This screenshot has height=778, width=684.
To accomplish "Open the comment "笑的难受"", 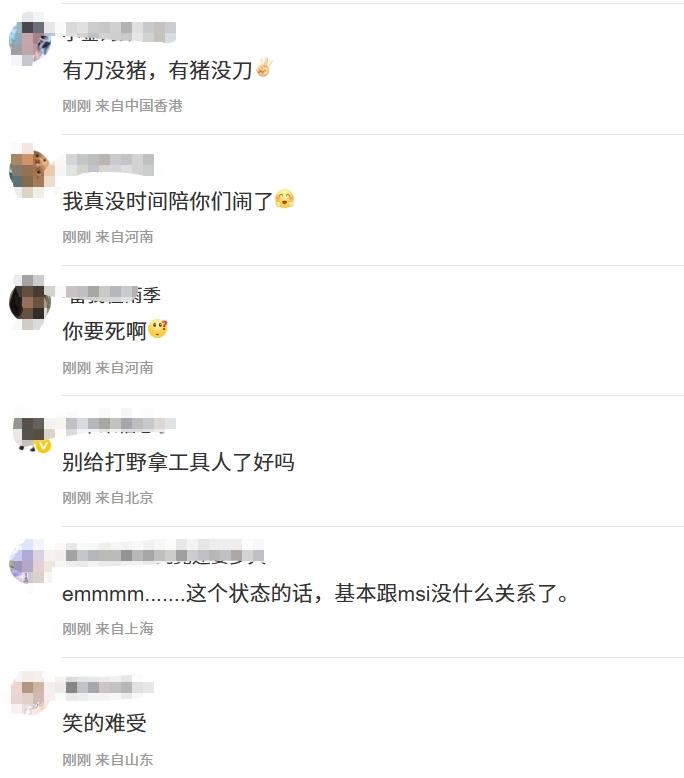I will click(104, 722).
